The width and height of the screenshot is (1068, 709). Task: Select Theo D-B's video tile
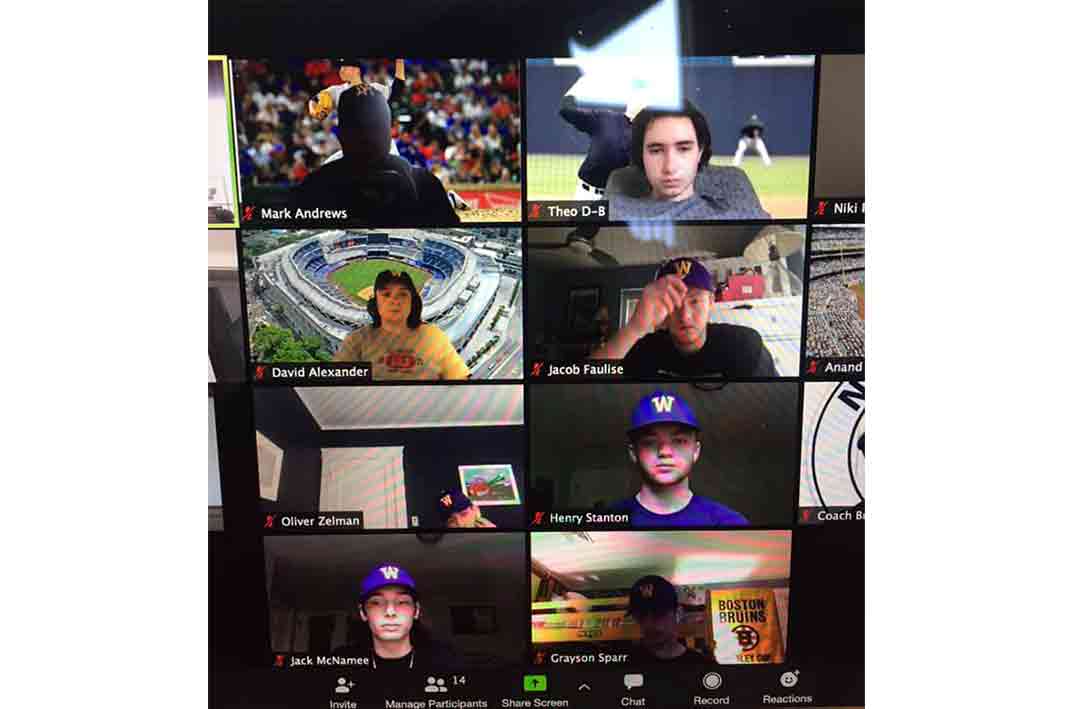coord(668,138)
